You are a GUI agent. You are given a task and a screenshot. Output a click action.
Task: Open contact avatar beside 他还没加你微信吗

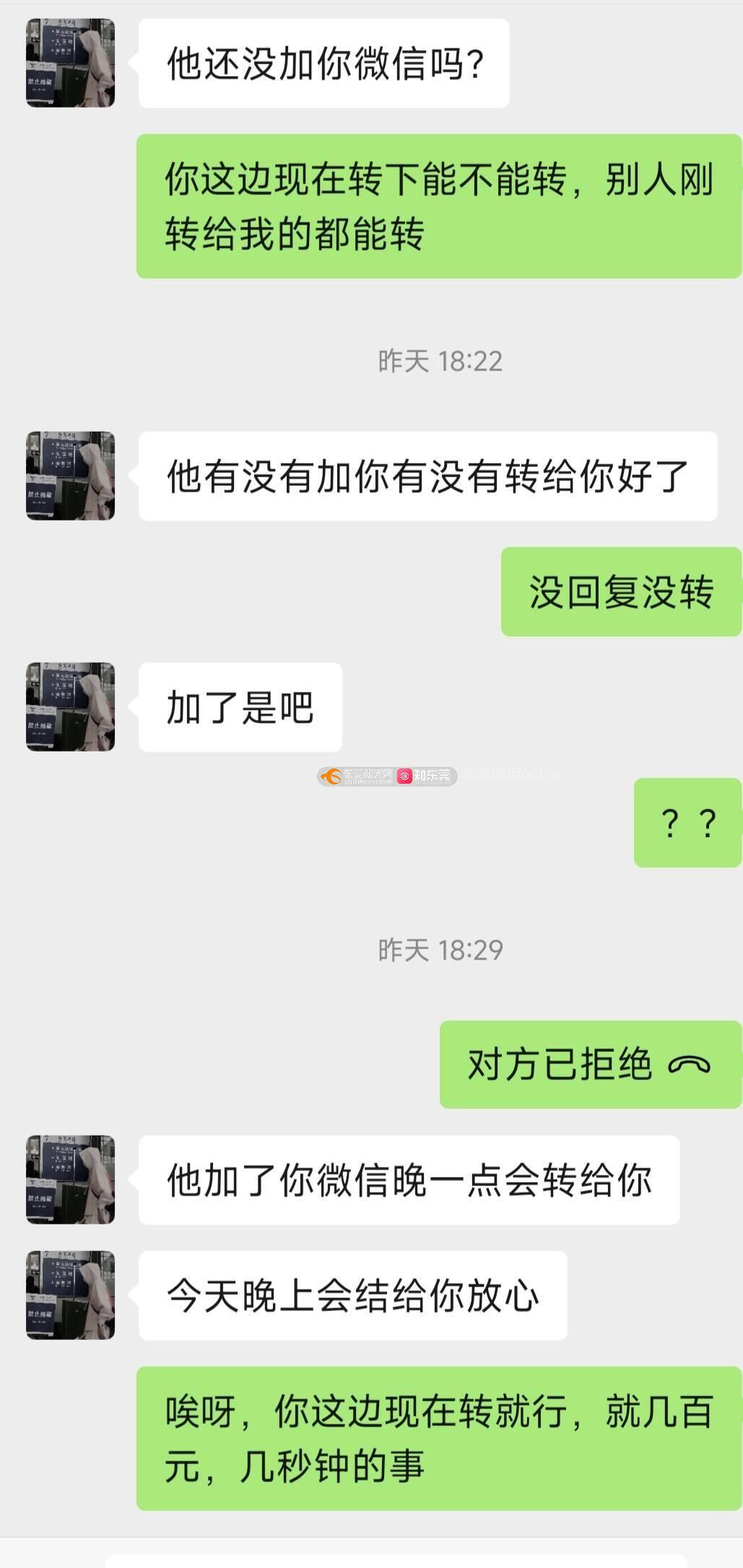point(71,64)
